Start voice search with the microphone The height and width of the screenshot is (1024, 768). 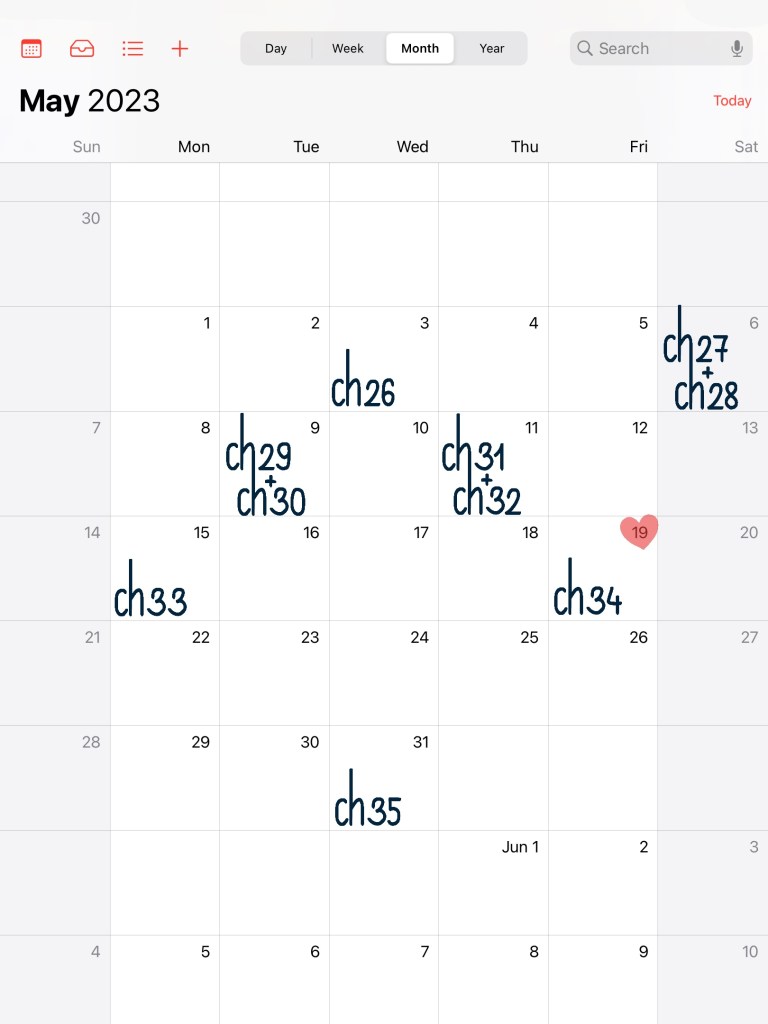coord(737,48)
